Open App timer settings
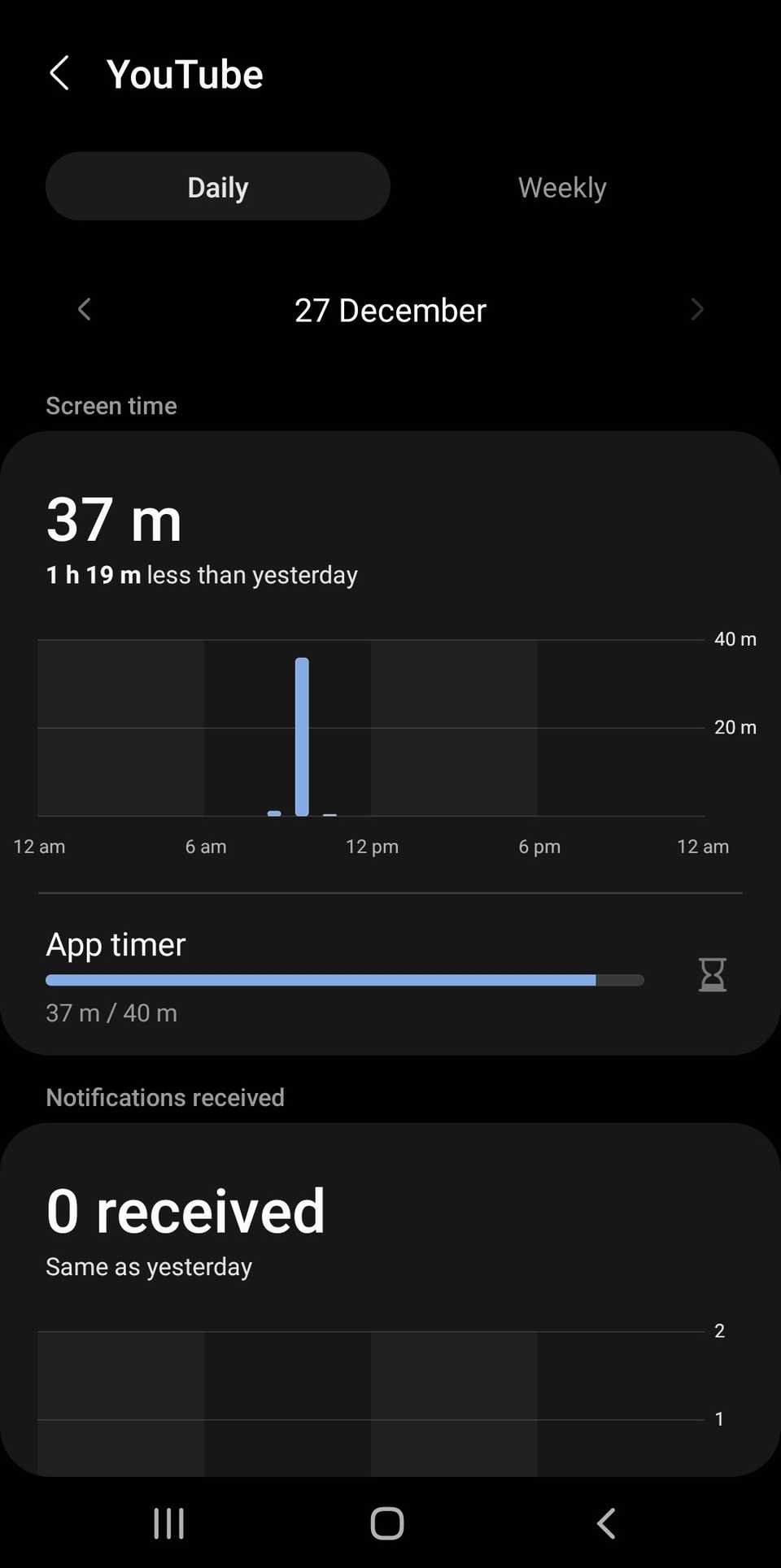Viewport: 781px width, 1568px height. click(116, 943)
